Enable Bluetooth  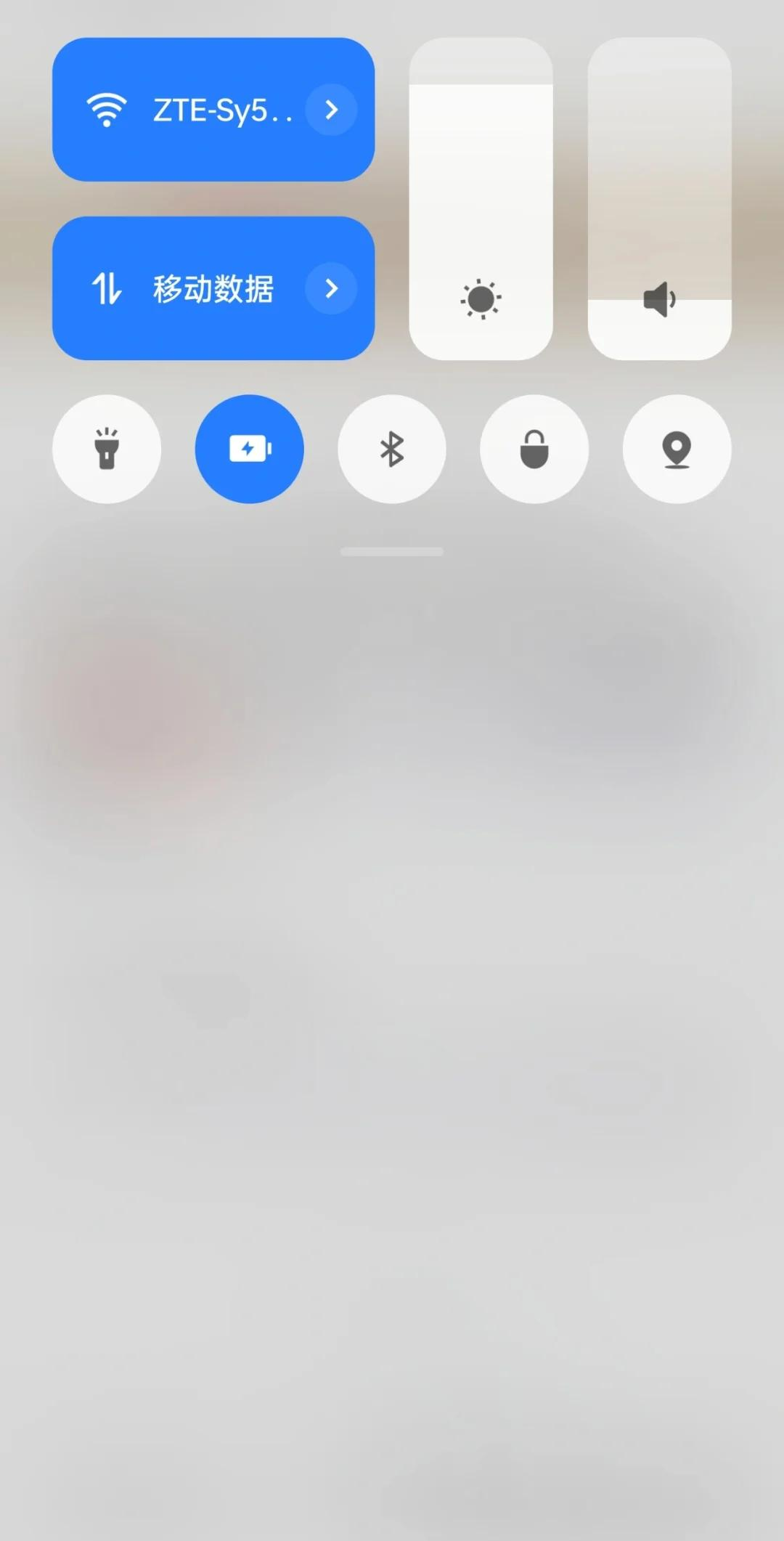[392, 449]
